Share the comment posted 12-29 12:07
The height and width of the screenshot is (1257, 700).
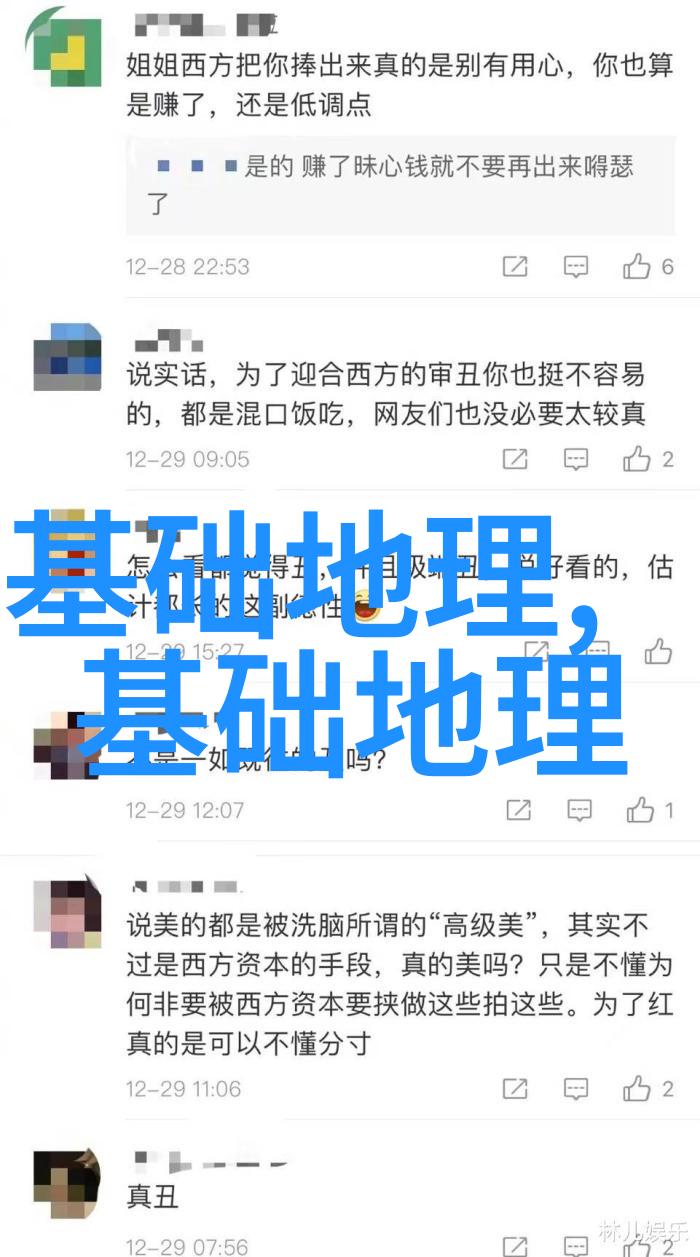click(x=518, y=810)
